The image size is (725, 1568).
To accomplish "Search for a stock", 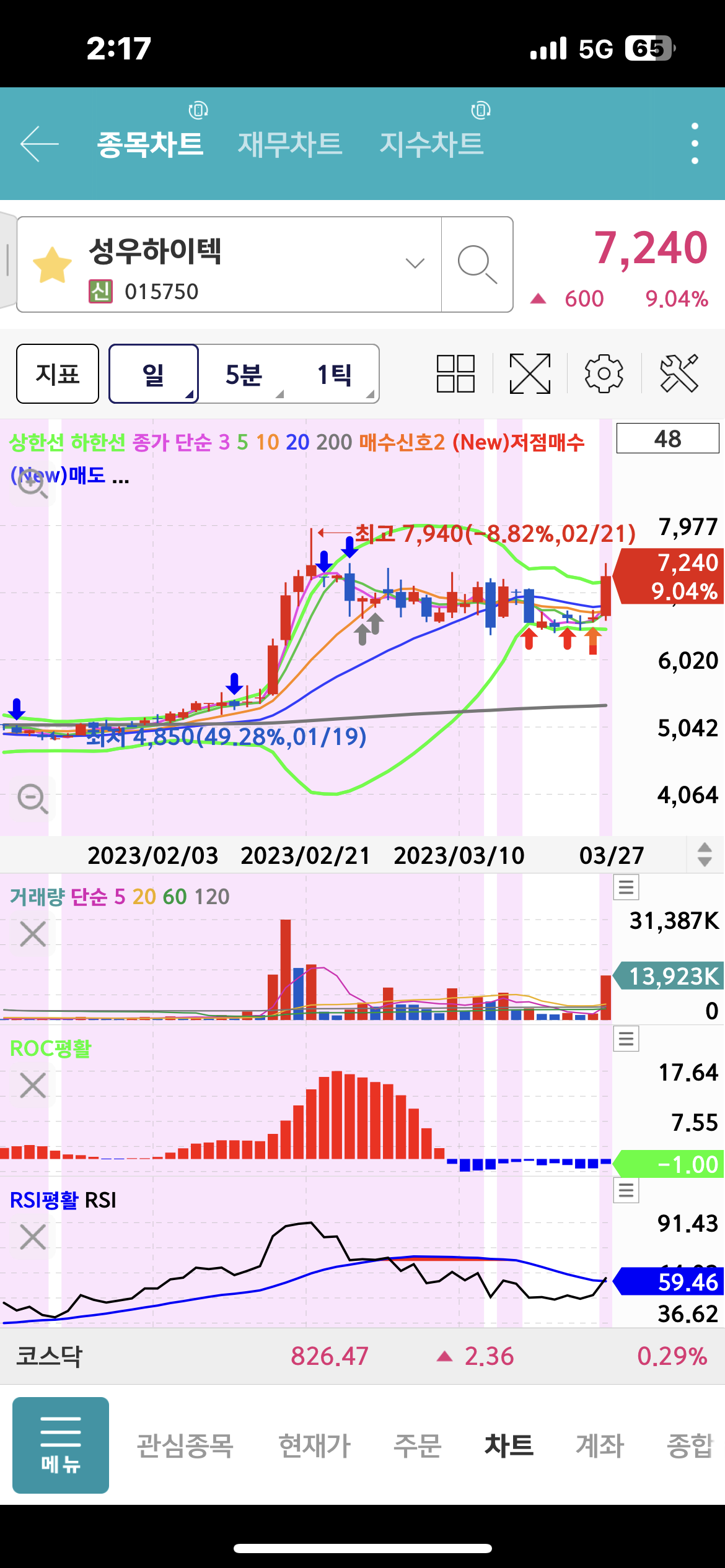I will click(x=477, y=264).
